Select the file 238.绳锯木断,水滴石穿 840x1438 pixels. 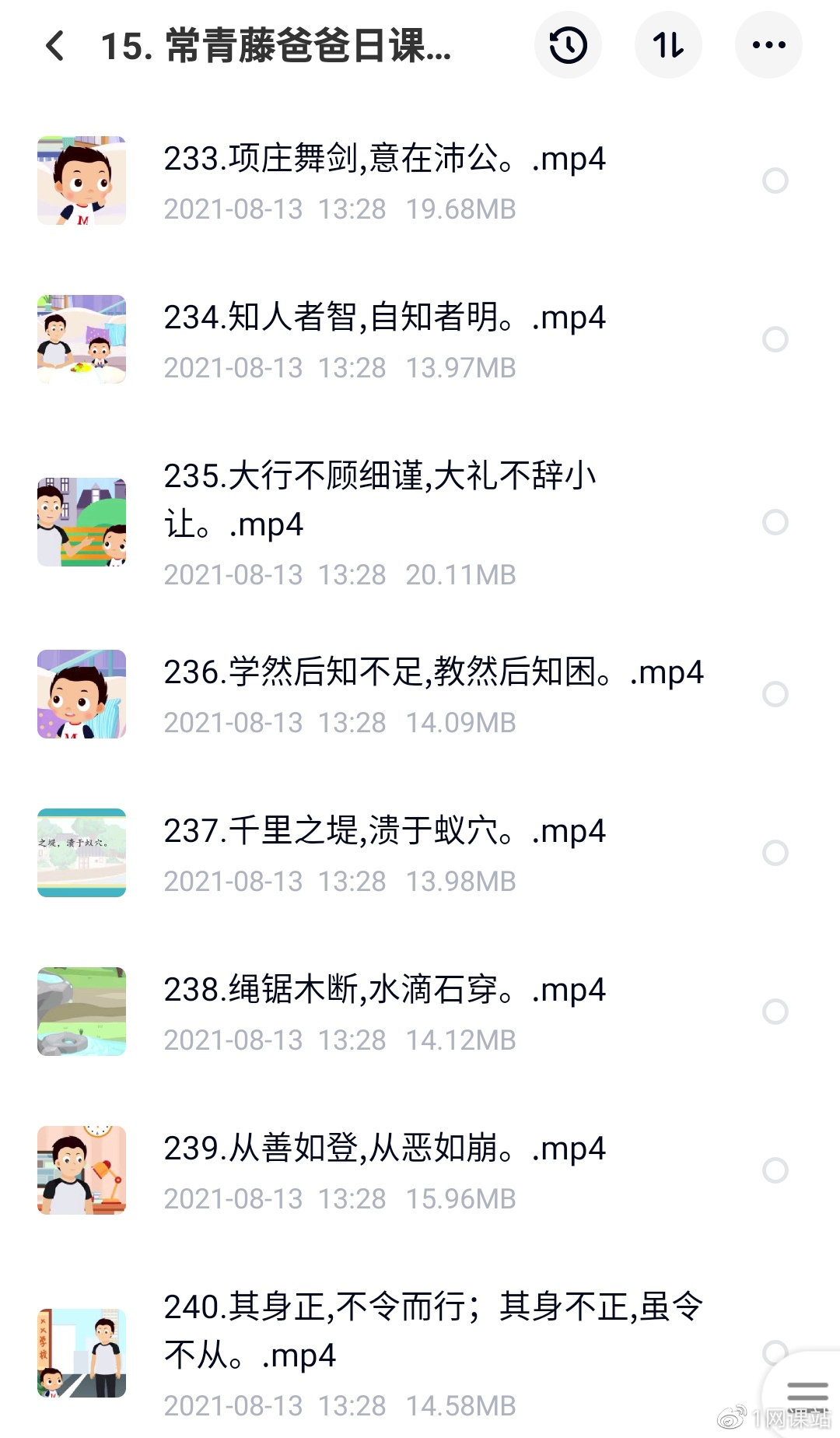click(775, 1012)
